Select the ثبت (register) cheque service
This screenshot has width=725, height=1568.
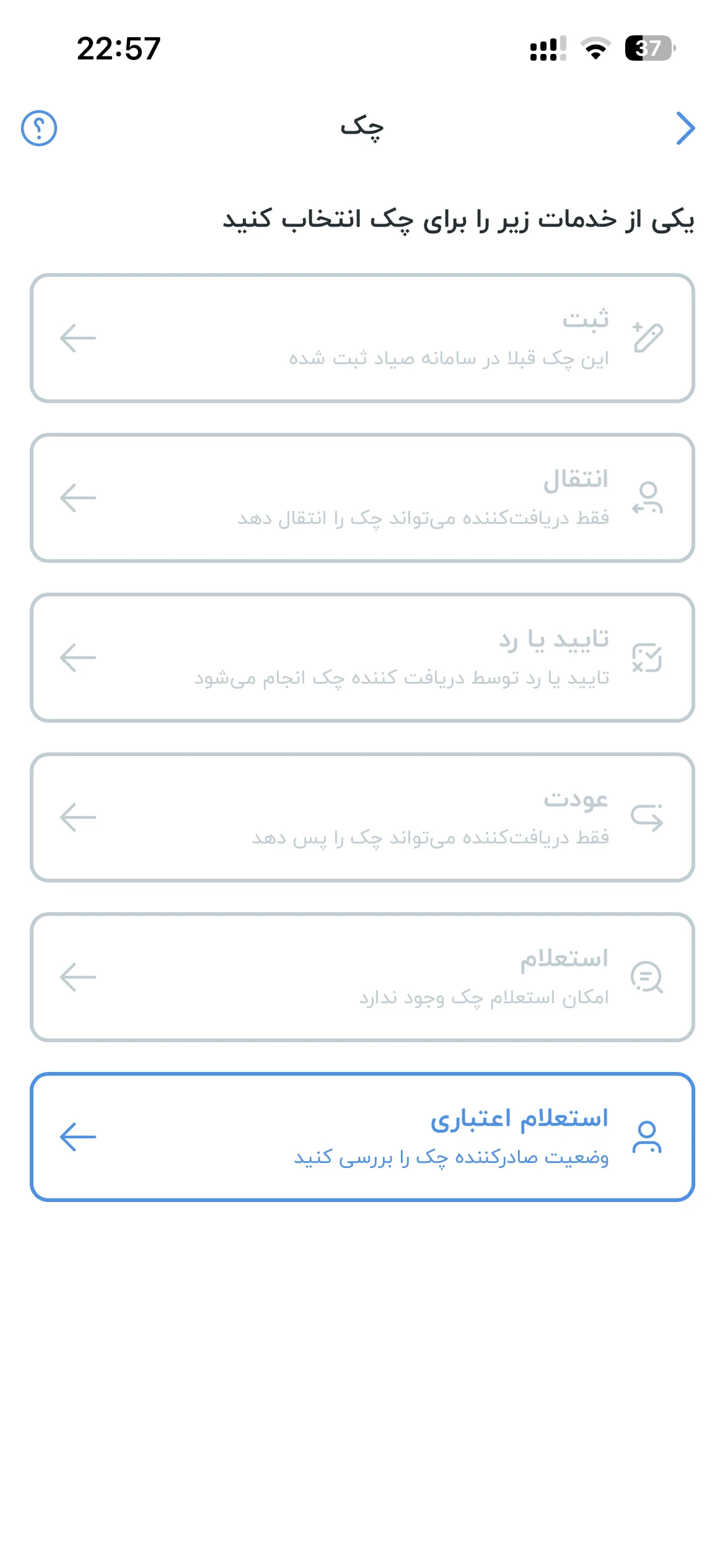(x=362, y=338)
